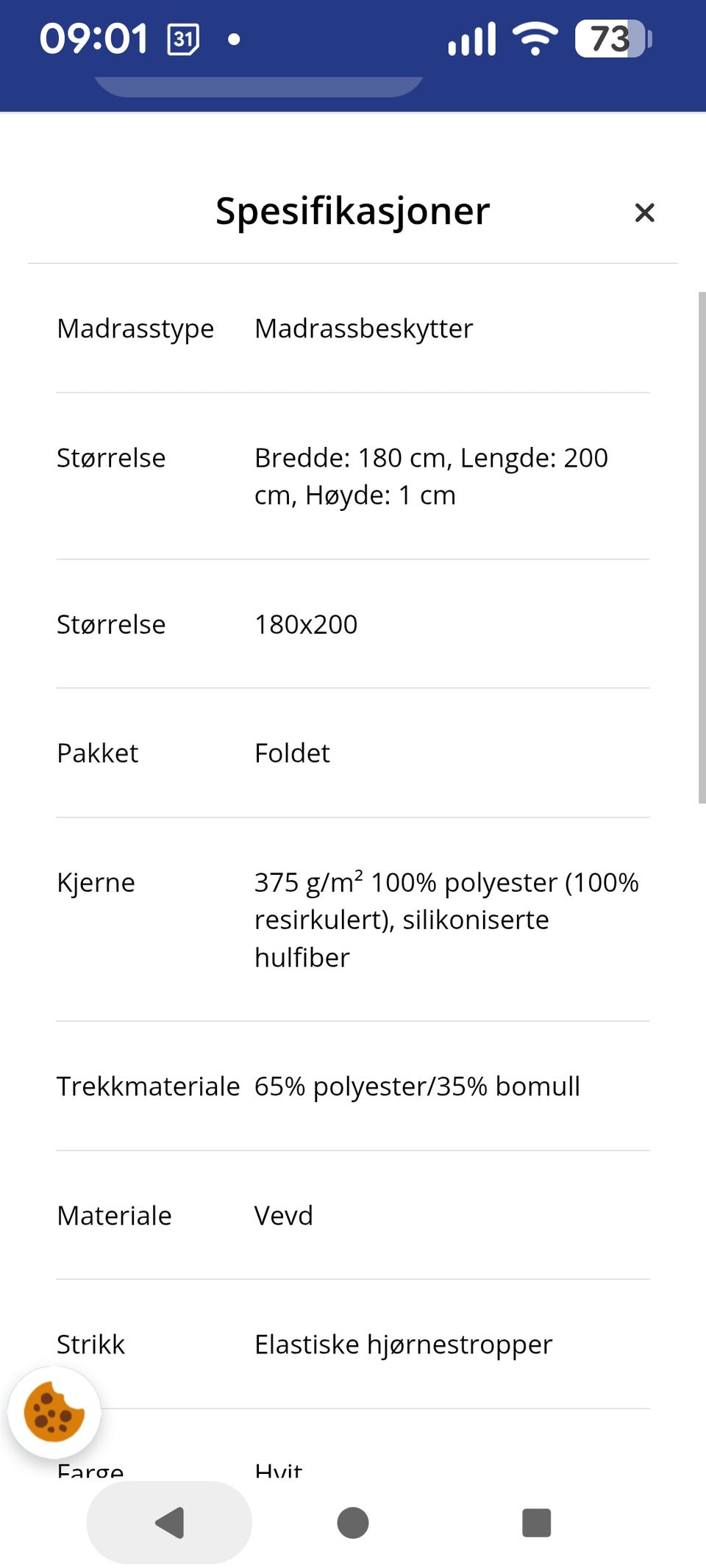Viewport: 706px width, 1568px height.
Task: Tap the Spesifikasjoner title
Action: (x=352, y=211)
